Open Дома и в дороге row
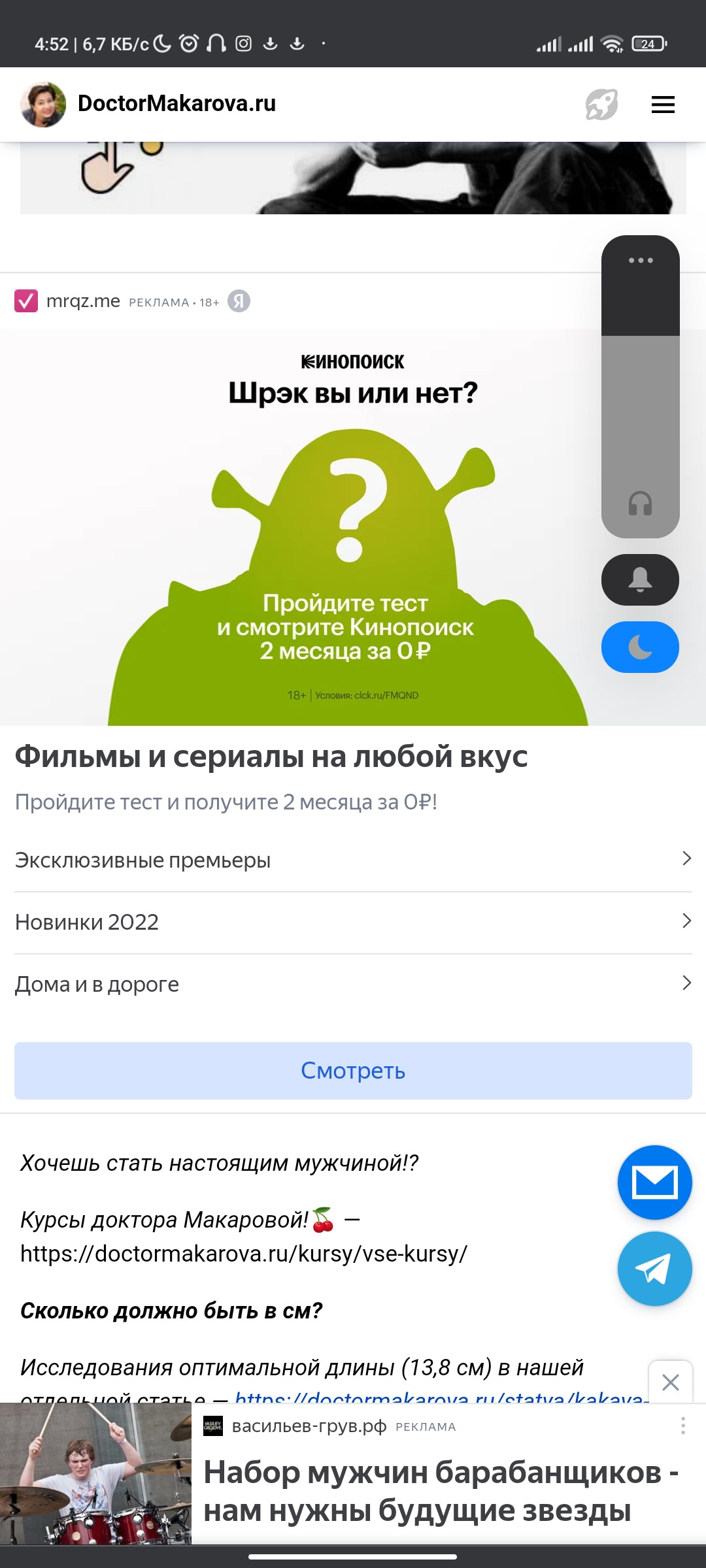 [x=353, y=984]
